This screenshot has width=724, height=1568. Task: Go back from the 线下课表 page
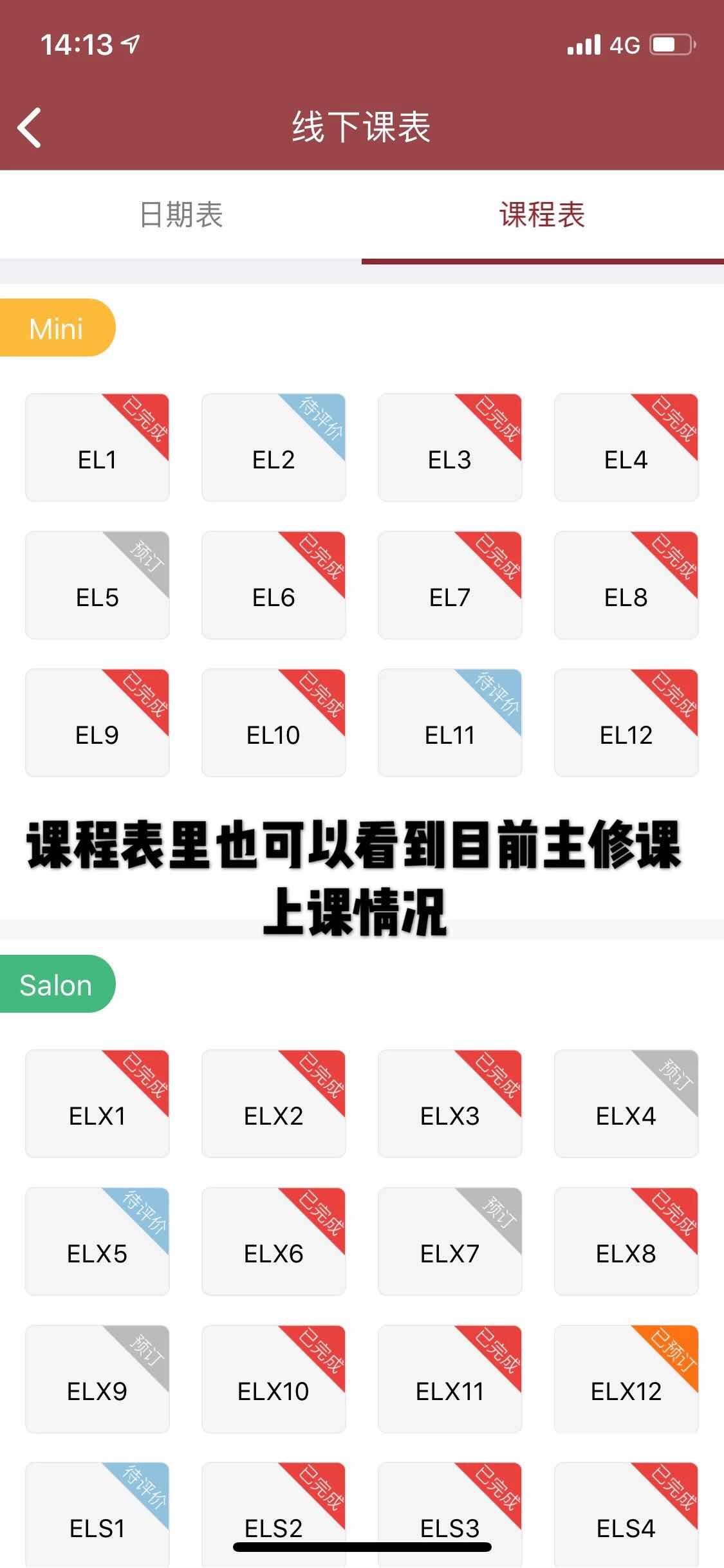pyautogui.click(x=30, y=127)
